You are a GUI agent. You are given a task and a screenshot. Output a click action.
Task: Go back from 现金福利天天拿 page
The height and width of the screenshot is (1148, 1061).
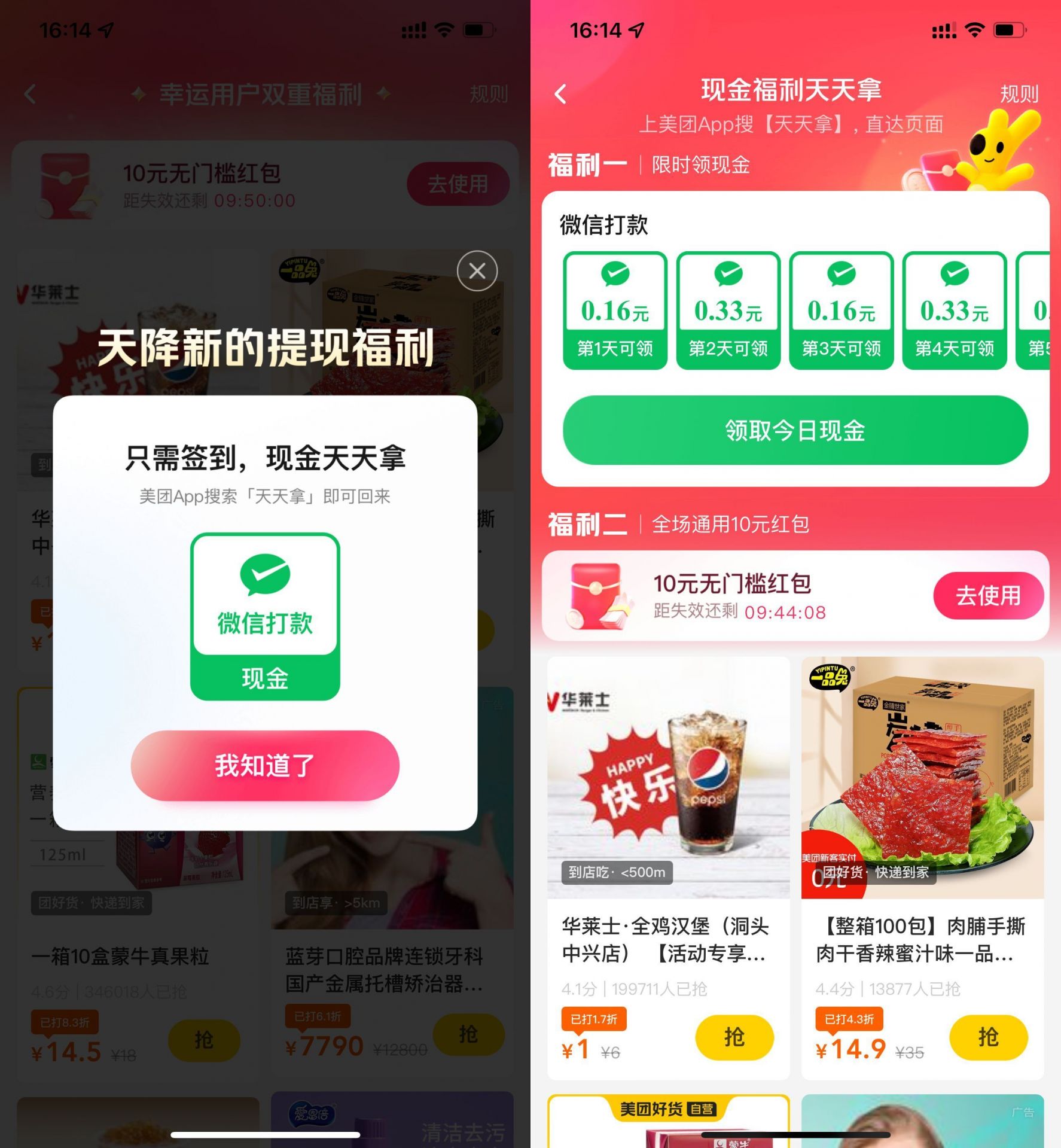tap(560, 94)
